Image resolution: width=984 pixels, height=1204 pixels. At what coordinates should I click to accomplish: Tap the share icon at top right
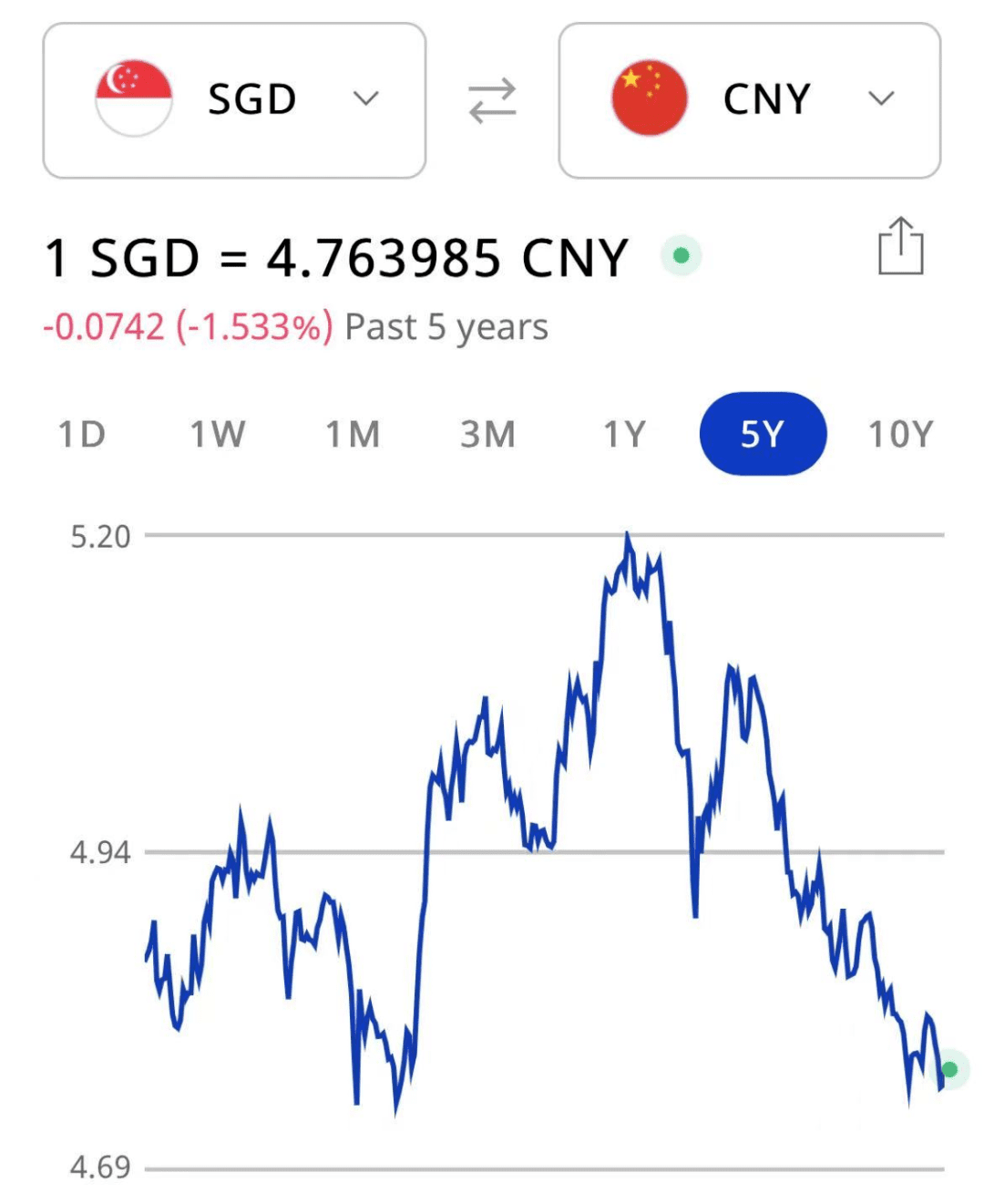tap(902, 249)
